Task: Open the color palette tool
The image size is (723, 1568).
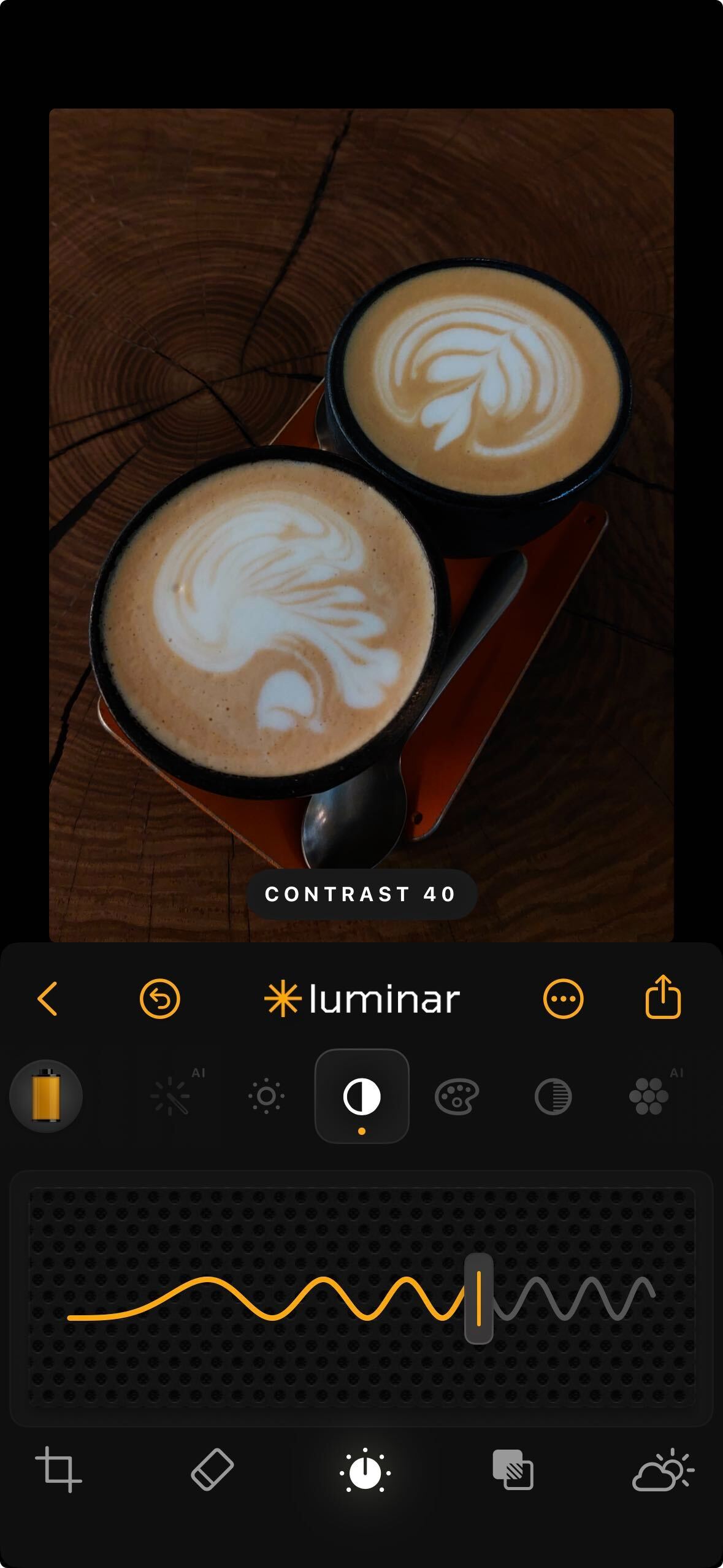Action: click(457, 1096)
